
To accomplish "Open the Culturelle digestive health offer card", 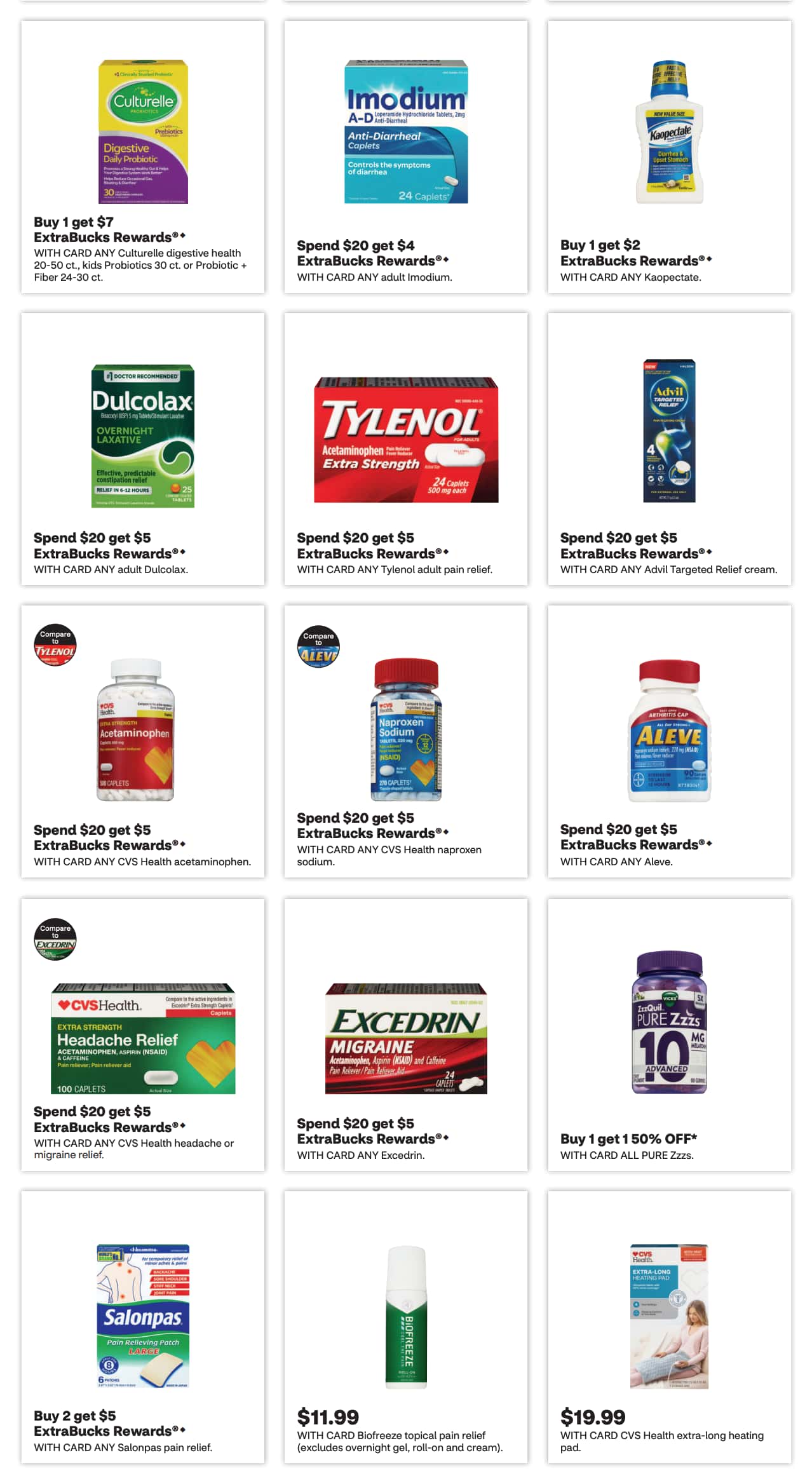I will (142, 157).
